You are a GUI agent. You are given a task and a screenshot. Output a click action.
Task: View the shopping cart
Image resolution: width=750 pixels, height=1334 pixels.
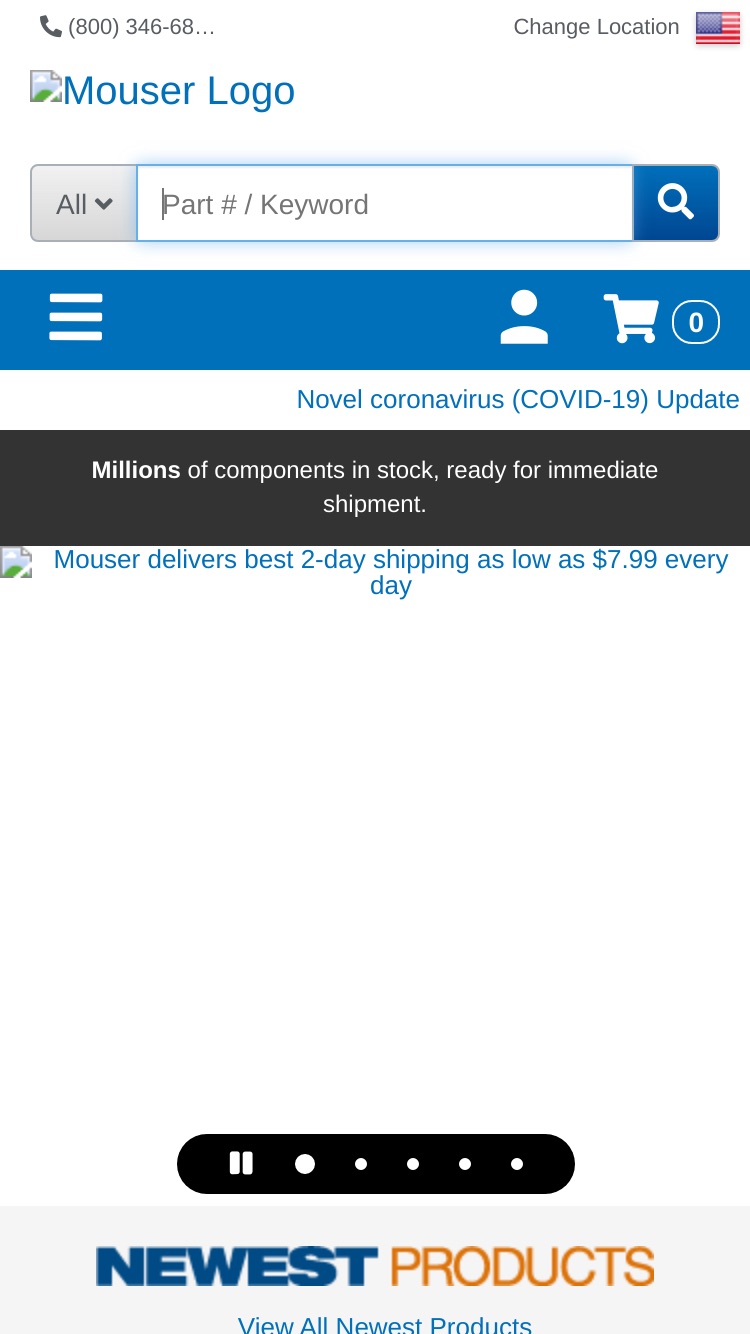[661, 320]
